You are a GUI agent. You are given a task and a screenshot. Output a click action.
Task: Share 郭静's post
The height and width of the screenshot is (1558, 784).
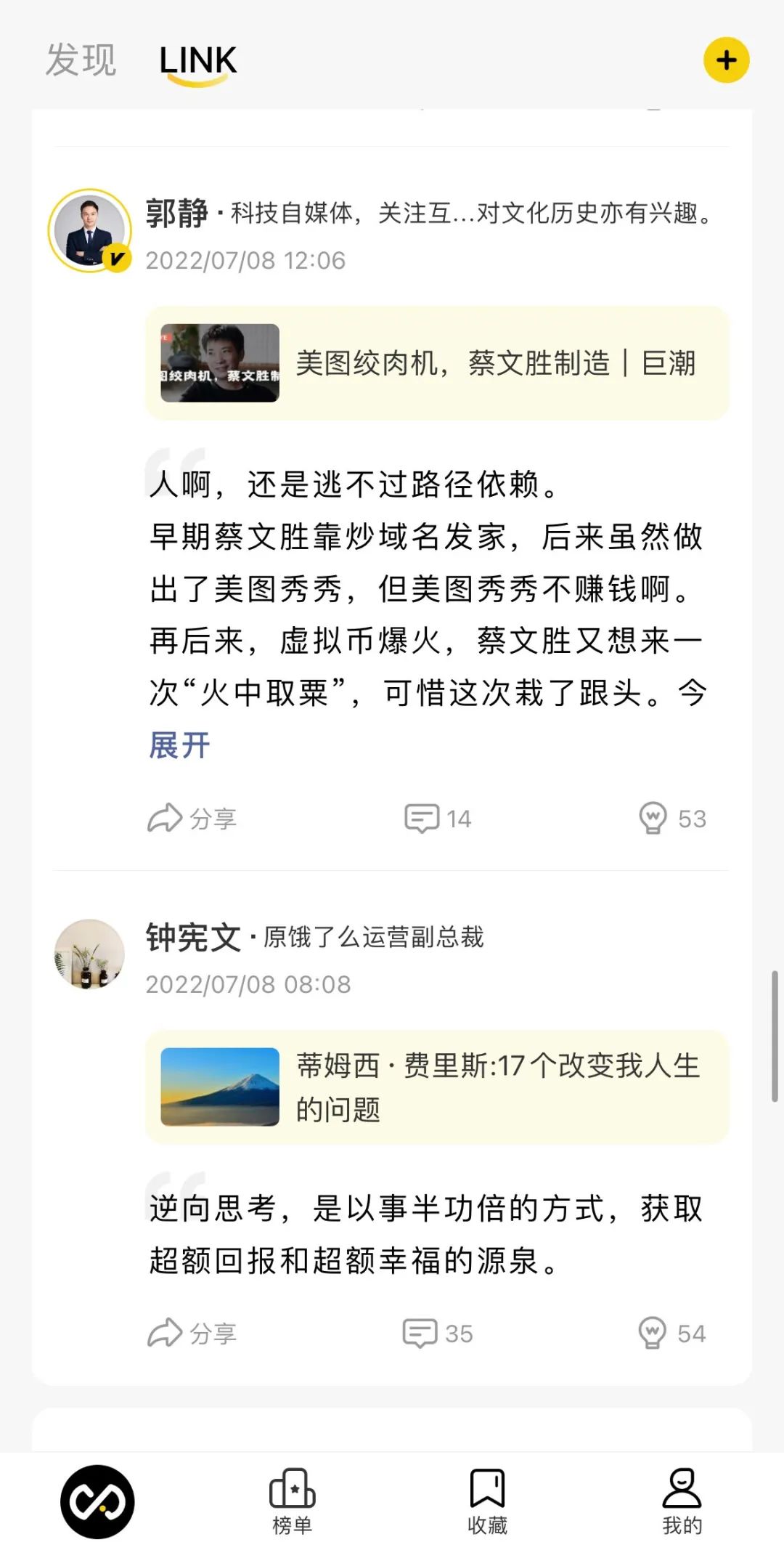pos(192,819)
